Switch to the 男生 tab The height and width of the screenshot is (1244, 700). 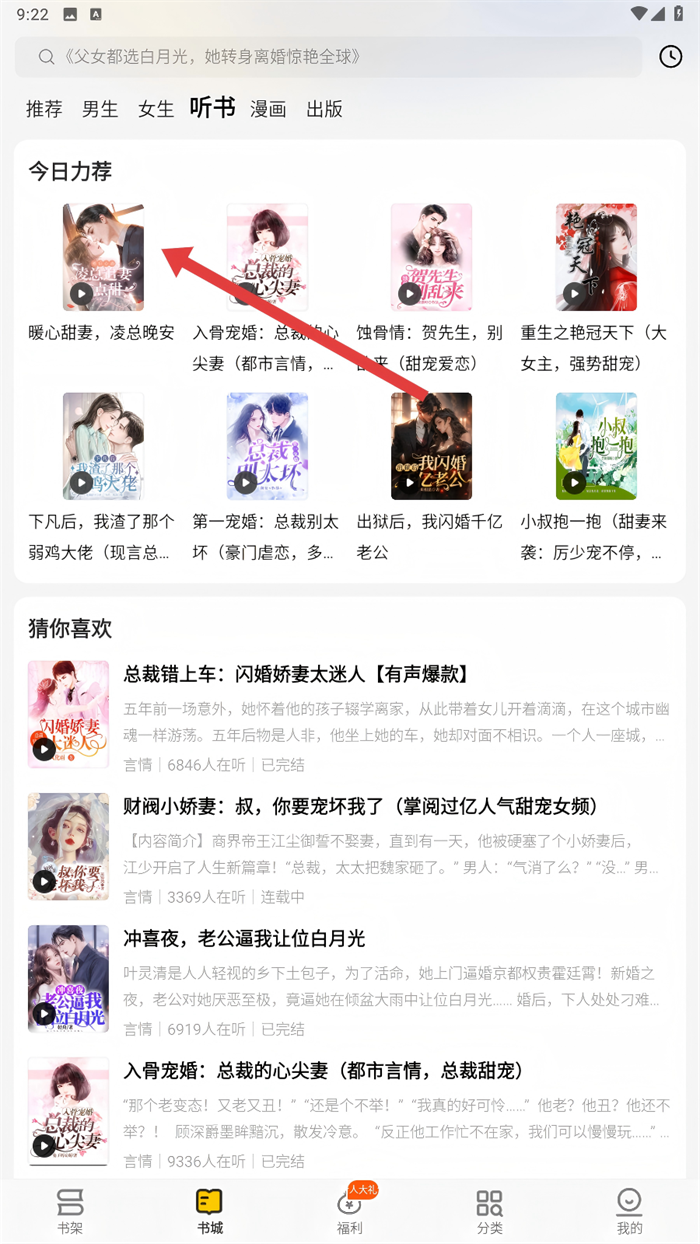(x=100, y=109)
